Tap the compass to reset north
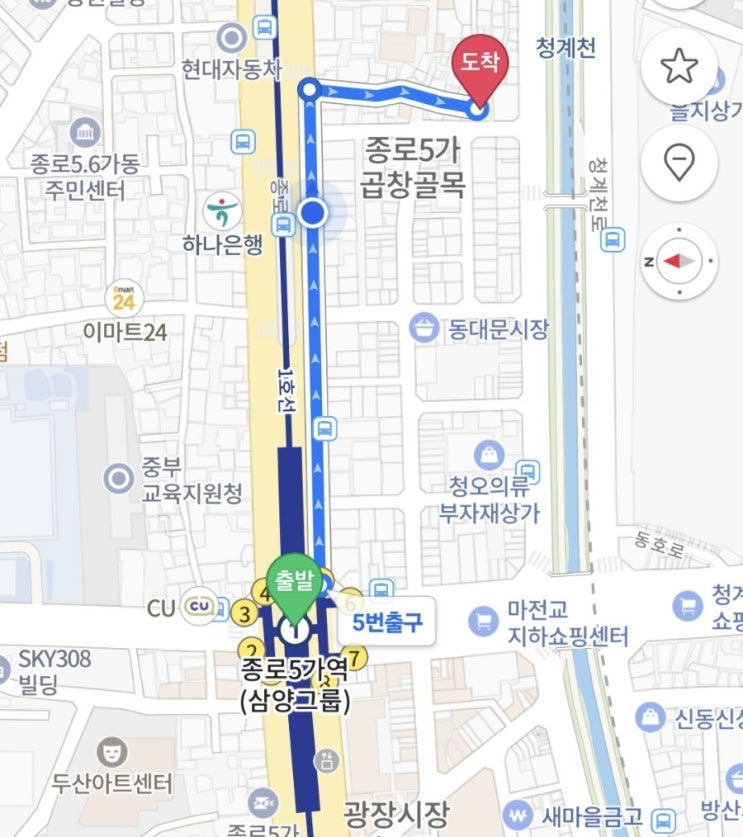Viewport: 743px width, 837px height. pos(679,261)
